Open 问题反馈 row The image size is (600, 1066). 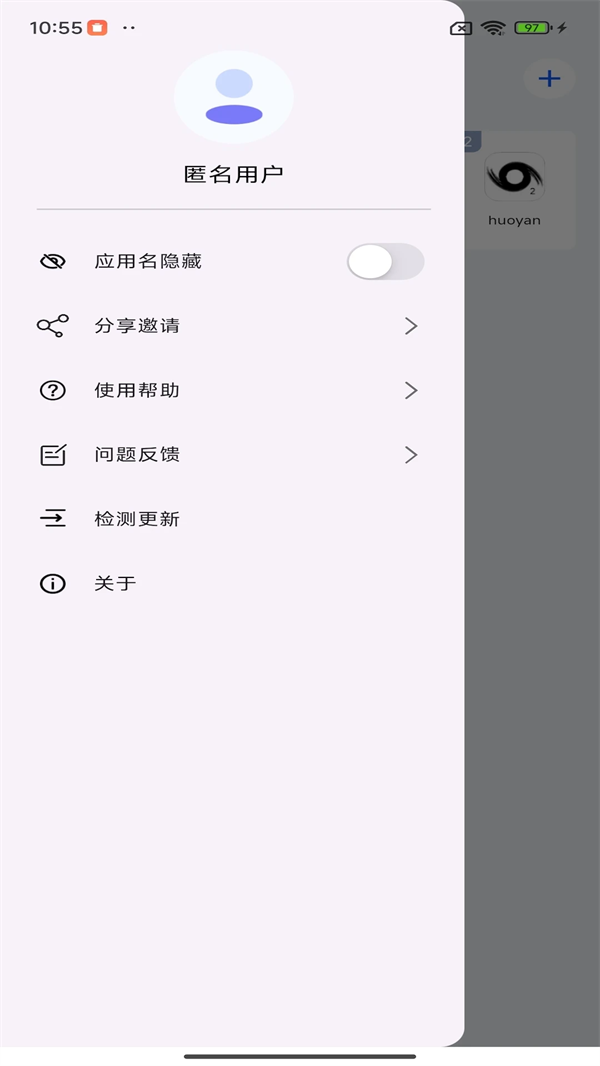(x=230, y=455)
